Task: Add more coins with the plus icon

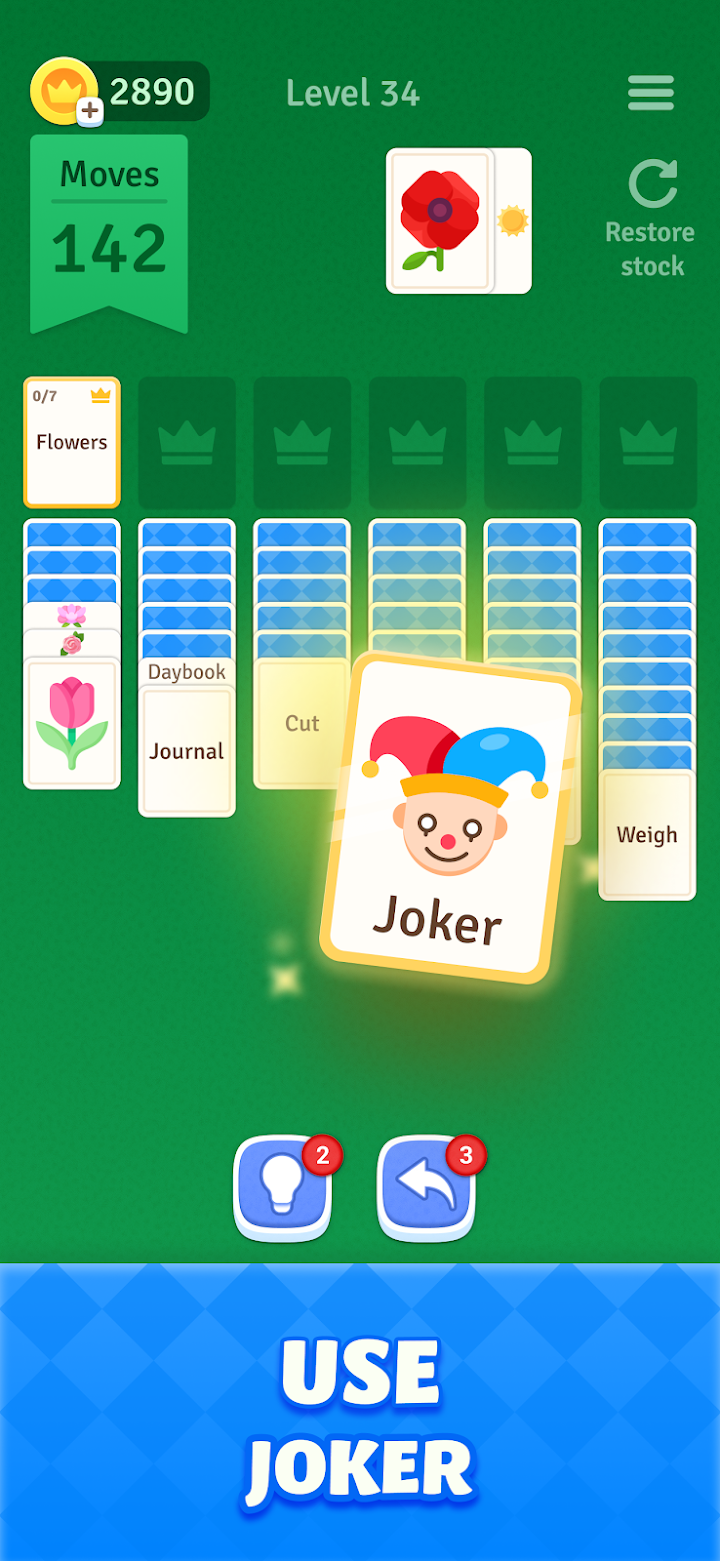Action: click(90, 111)
